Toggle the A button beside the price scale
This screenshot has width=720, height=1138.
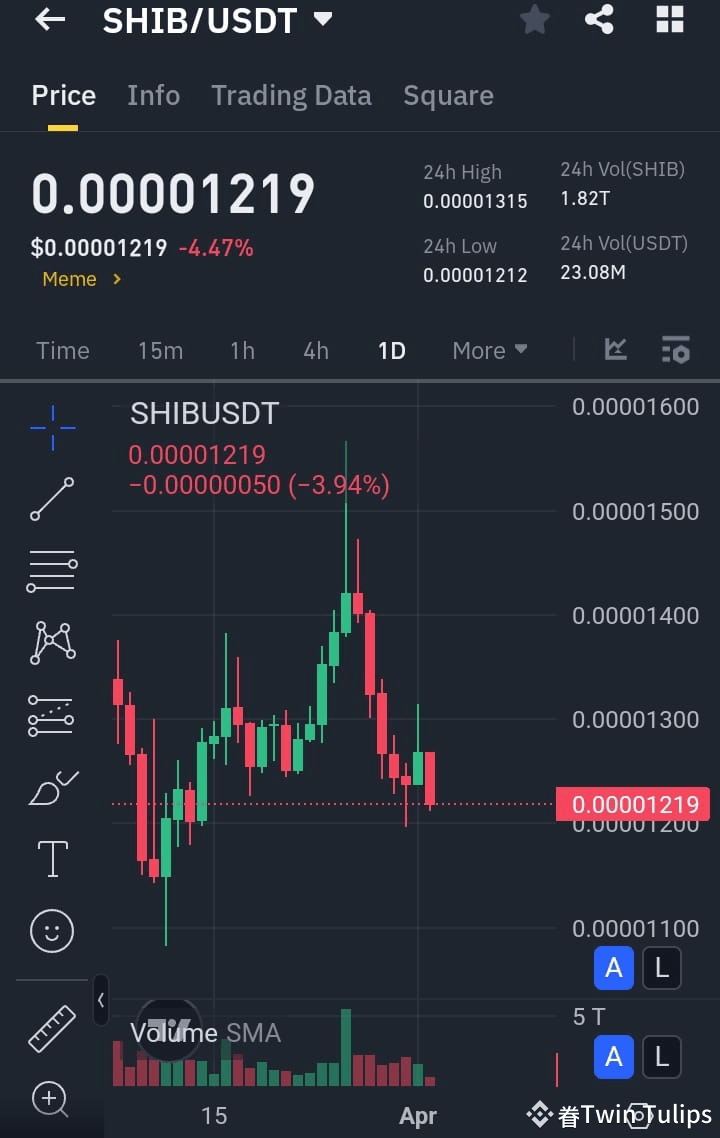point(613,967)
